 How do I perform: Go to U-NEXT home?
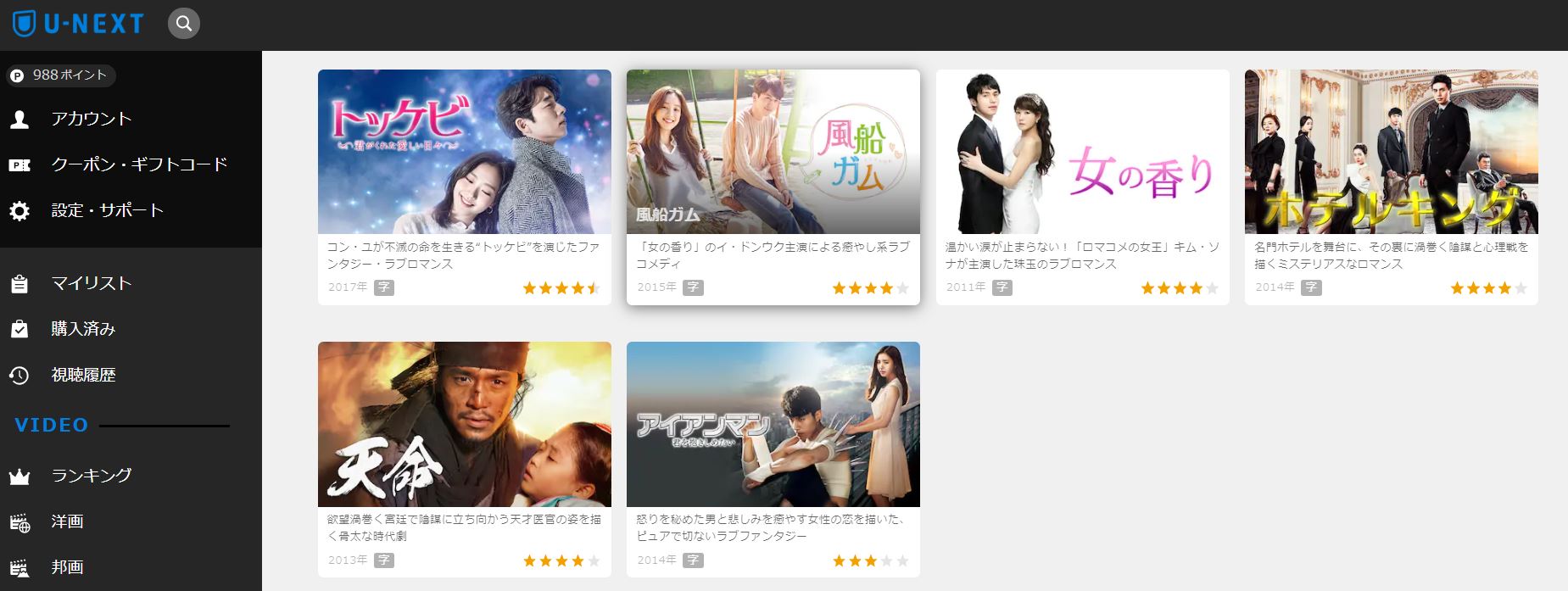(78, 24)
